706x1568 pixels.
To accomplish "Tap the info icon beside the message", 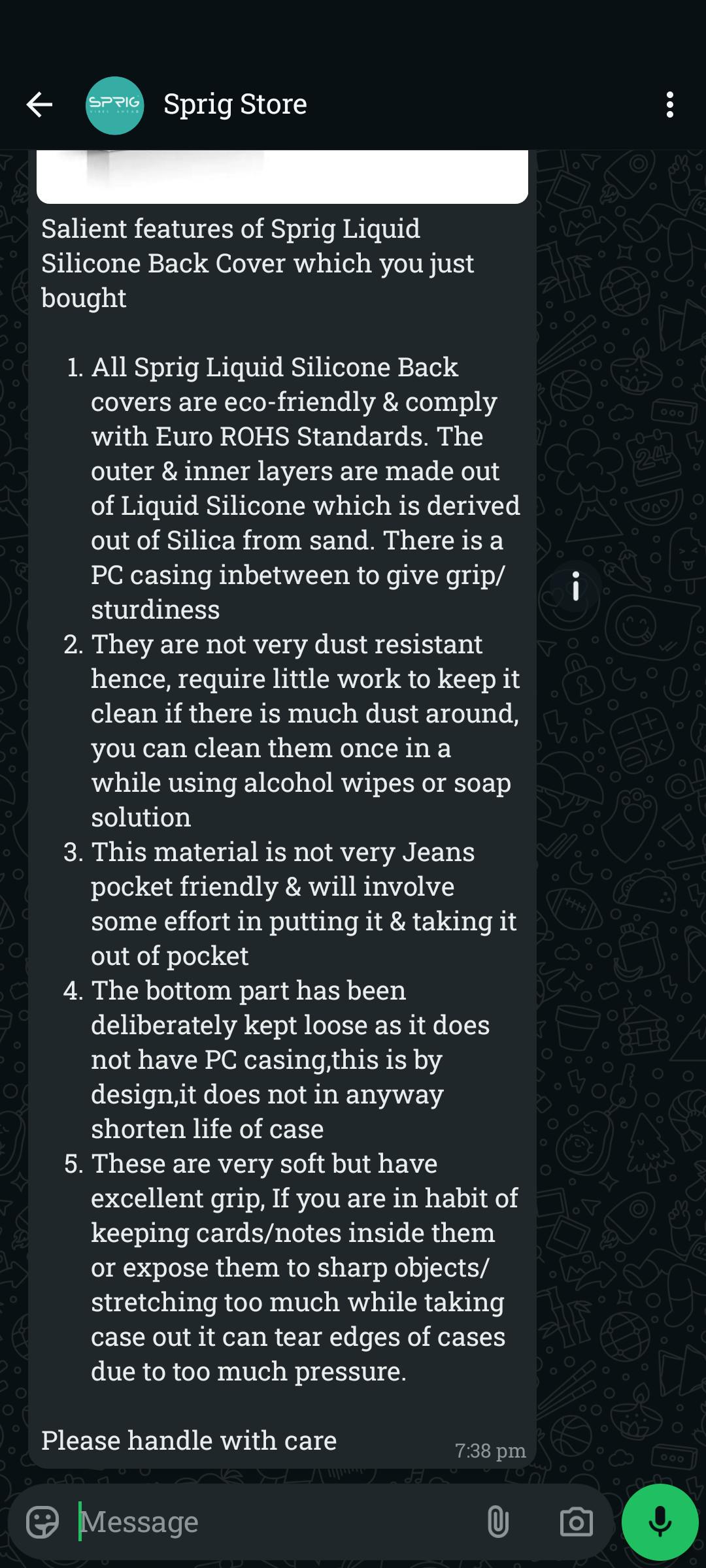I will pyautogui.click(x=575, y=585).
